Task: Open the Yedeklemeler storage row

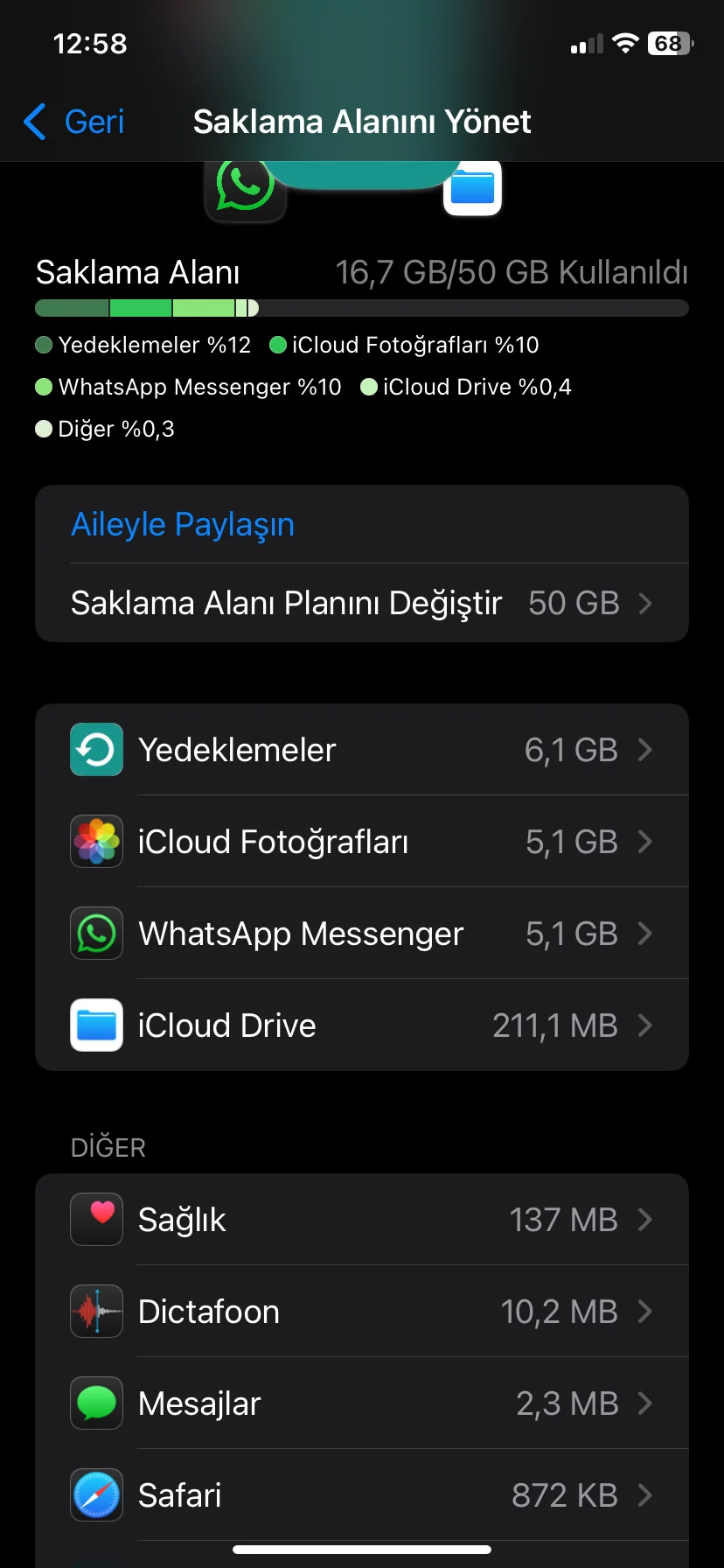Action: [361, 750]
